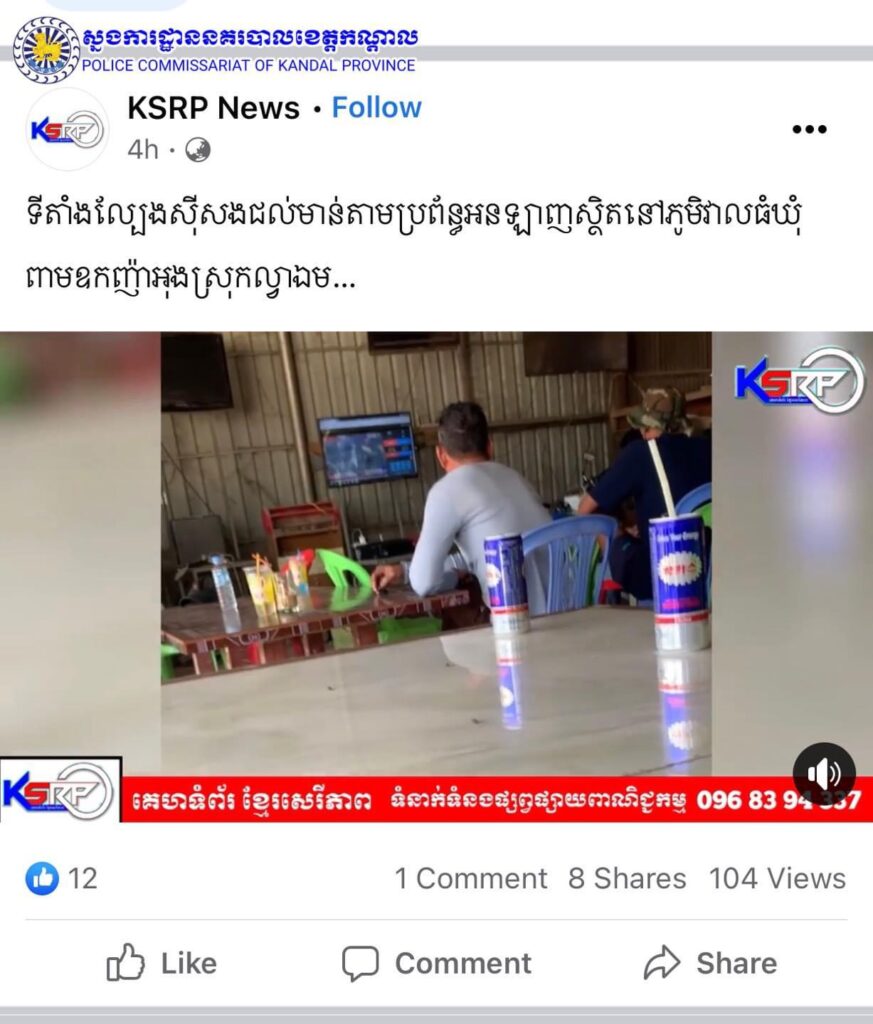Open the post's three-dot options menu
873x1024 pixels.
coord(809,129)
